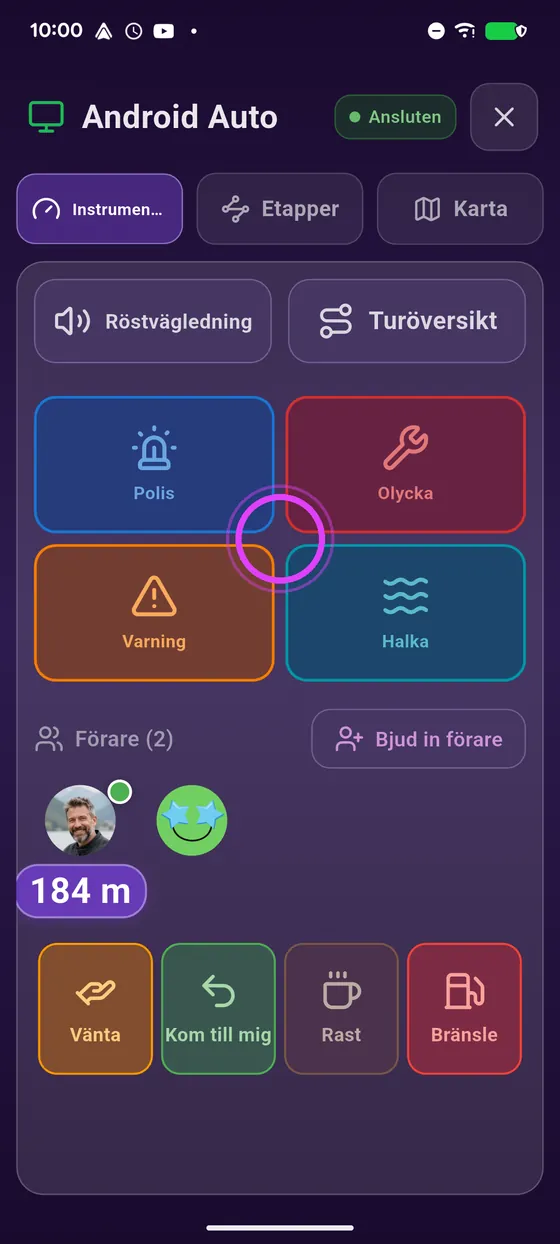This screenshot has height=1244, width=560.
Task: Send a Varning alert
Action: [154, 613]
